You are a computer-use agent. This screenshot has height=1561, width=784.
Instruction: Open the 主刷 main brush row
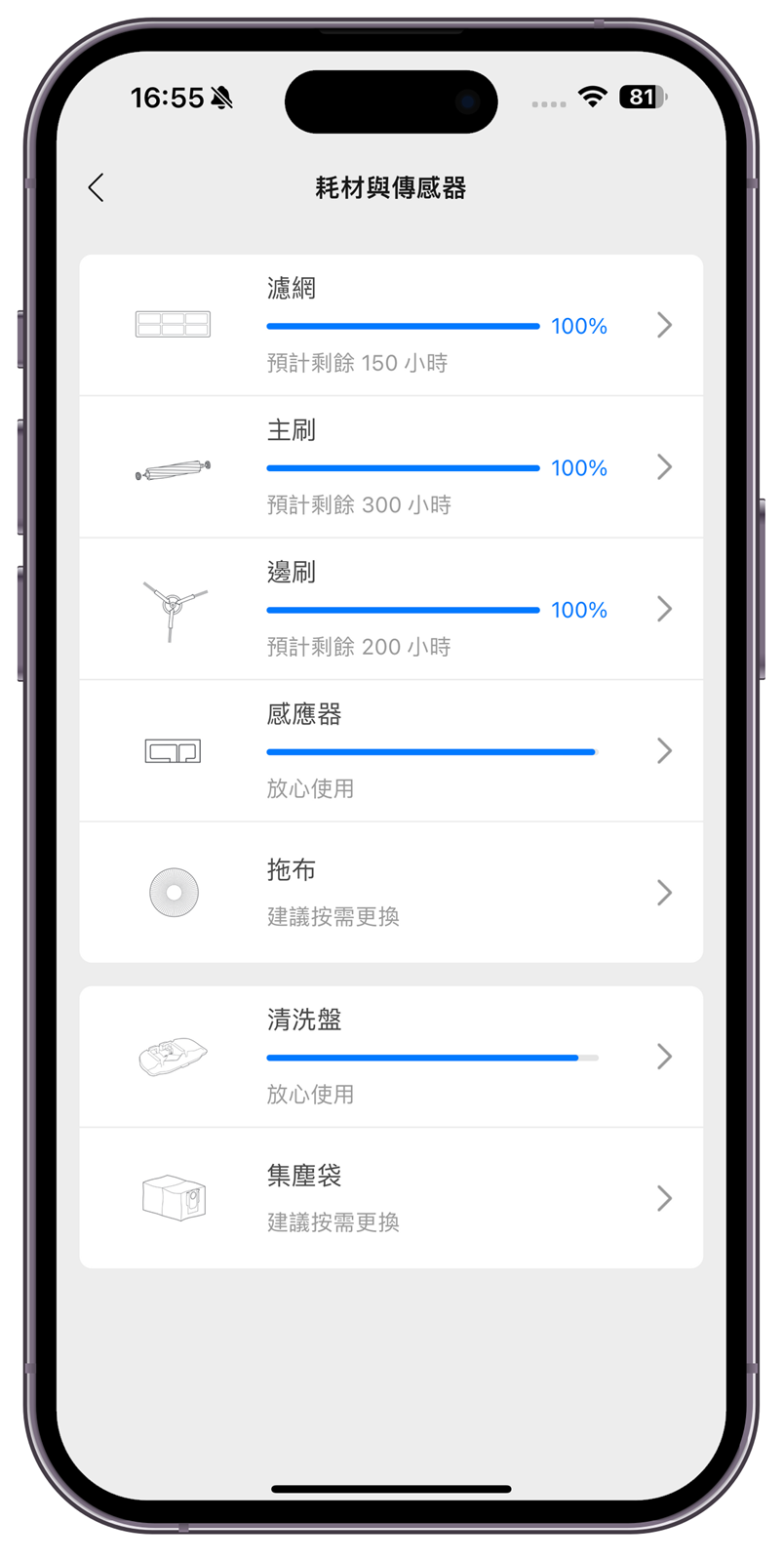(390, 467)
